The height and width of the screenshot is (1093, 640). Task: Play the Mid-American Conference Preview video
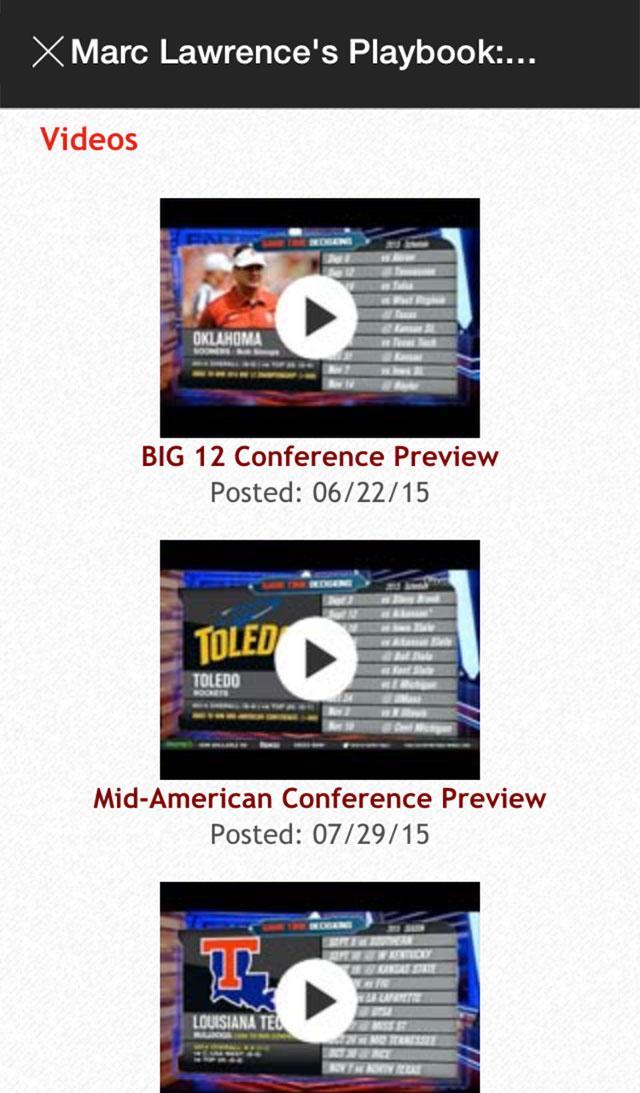[319, 659]
